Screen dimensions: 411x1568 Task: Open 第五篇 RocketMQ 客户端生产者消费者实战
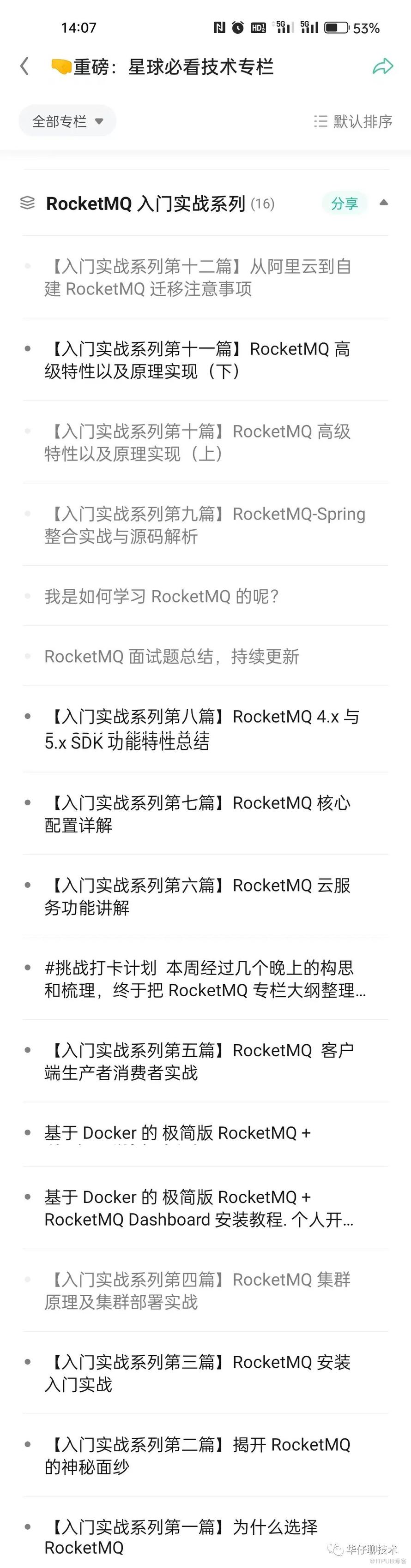point(198,1061)
